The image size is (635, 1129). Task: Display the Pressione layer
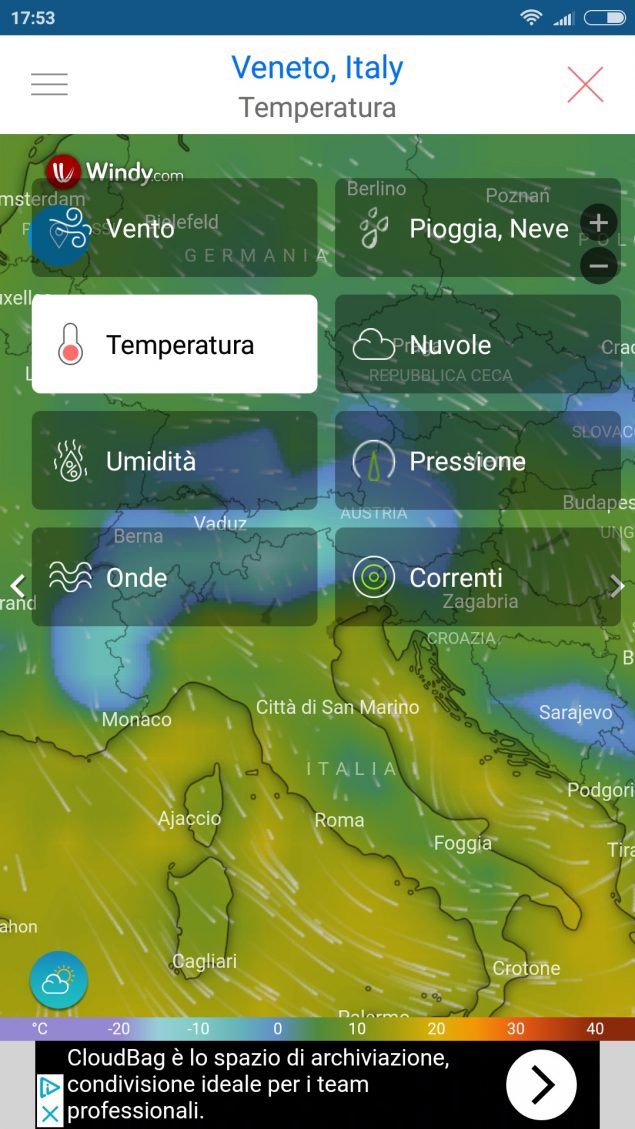[x=477, y=460]
